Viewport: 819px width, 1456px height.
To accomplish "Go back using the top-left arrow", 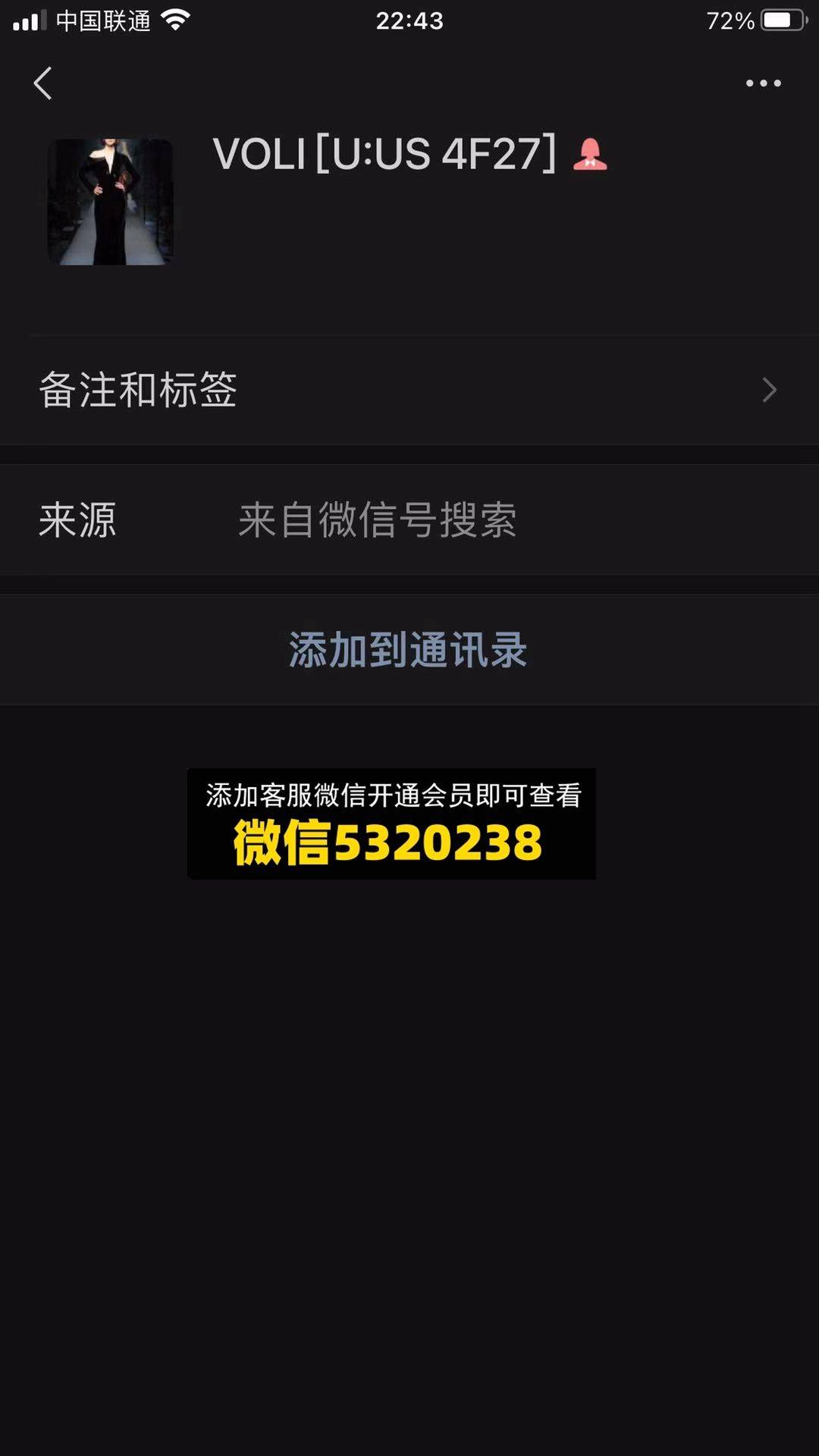I will pos(43,83).
